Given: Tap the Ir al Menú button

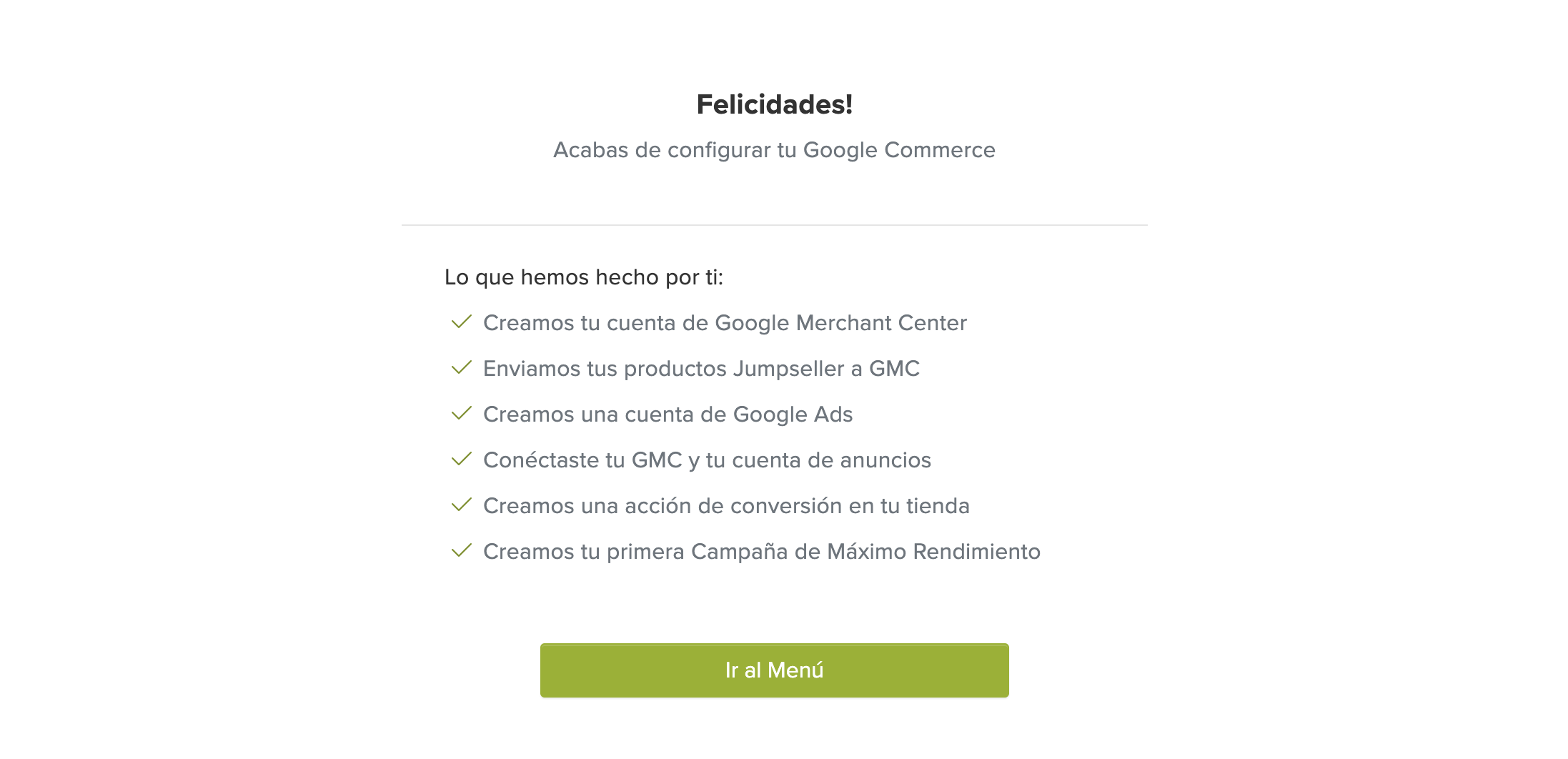Looking at the screenshot, I should pos(774,670).
